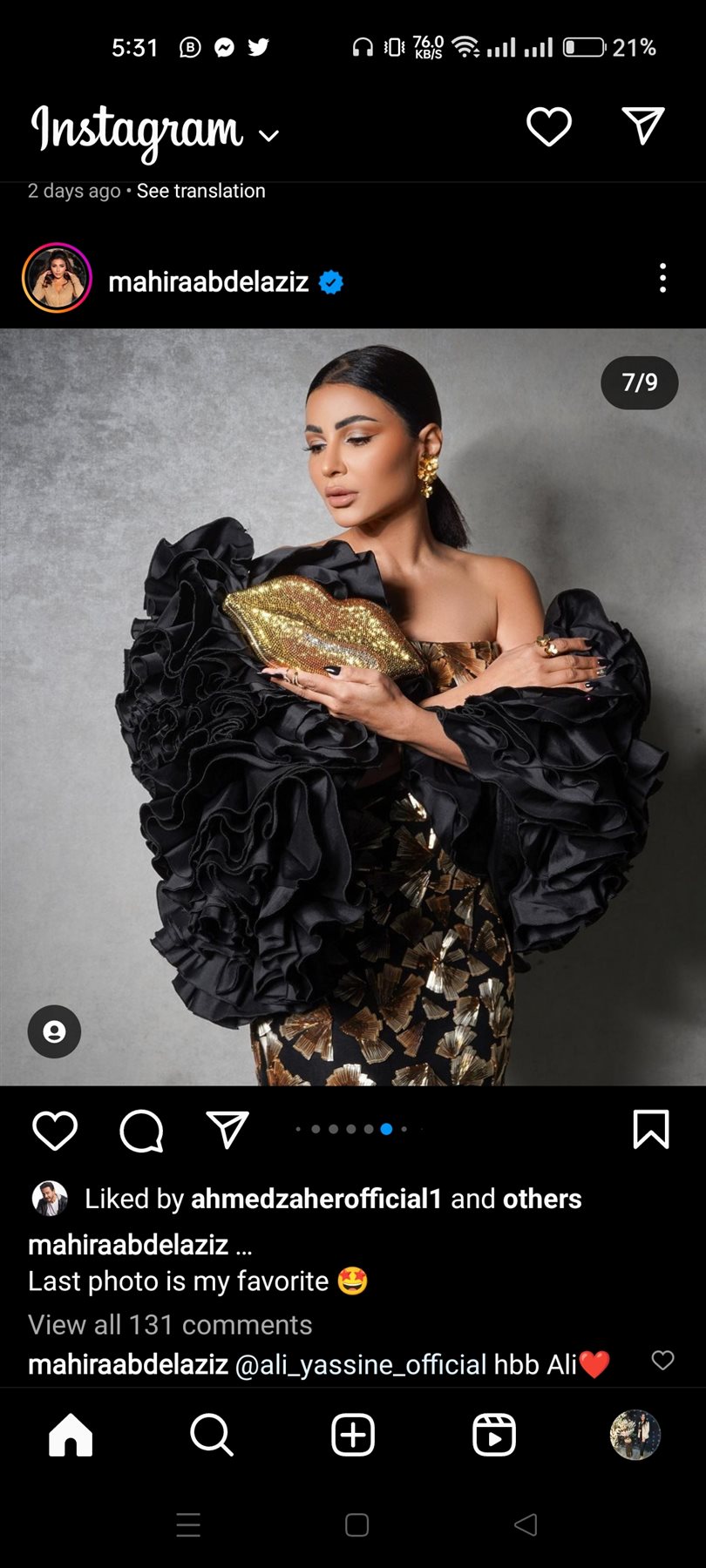Show tagged people in the photo
This screenshot has height=1568, width=706.
[54, 1031]
